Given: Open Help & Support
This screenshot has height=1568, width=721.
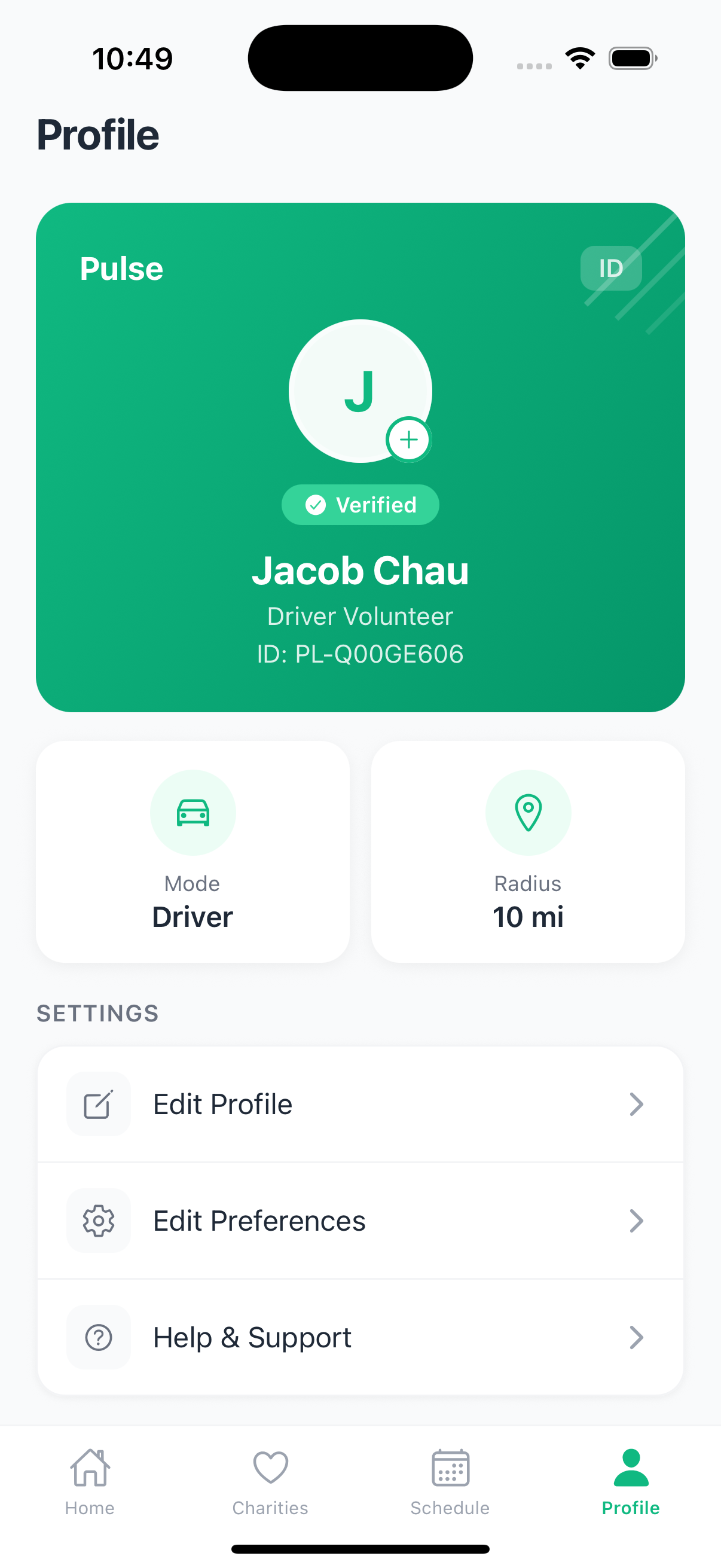Looking at the screenshot, I should pos(360,1337).
